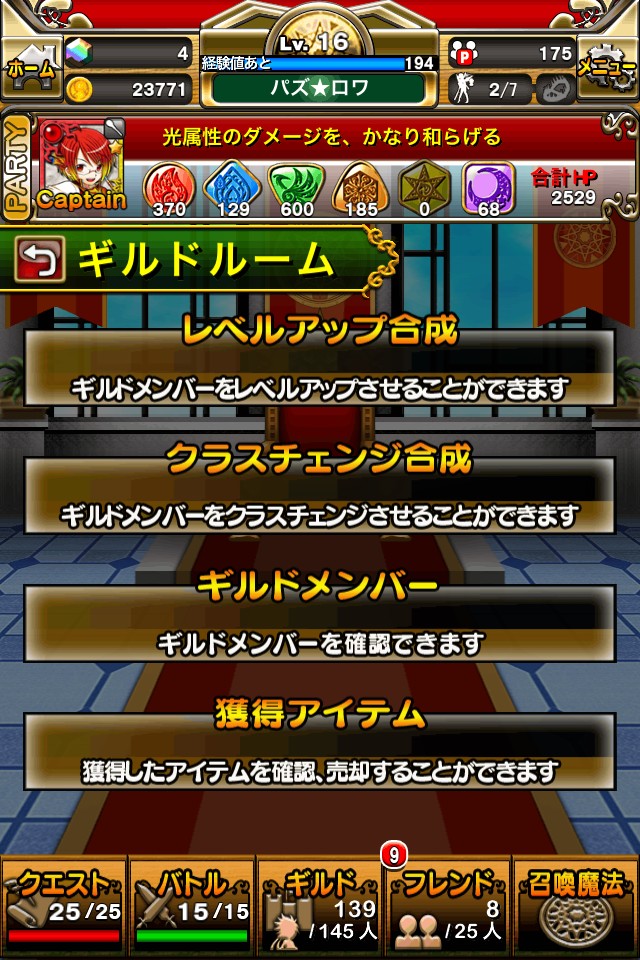640x960 pixels.
Task: Switch to the ギルド tab
Action: point(320,906)
